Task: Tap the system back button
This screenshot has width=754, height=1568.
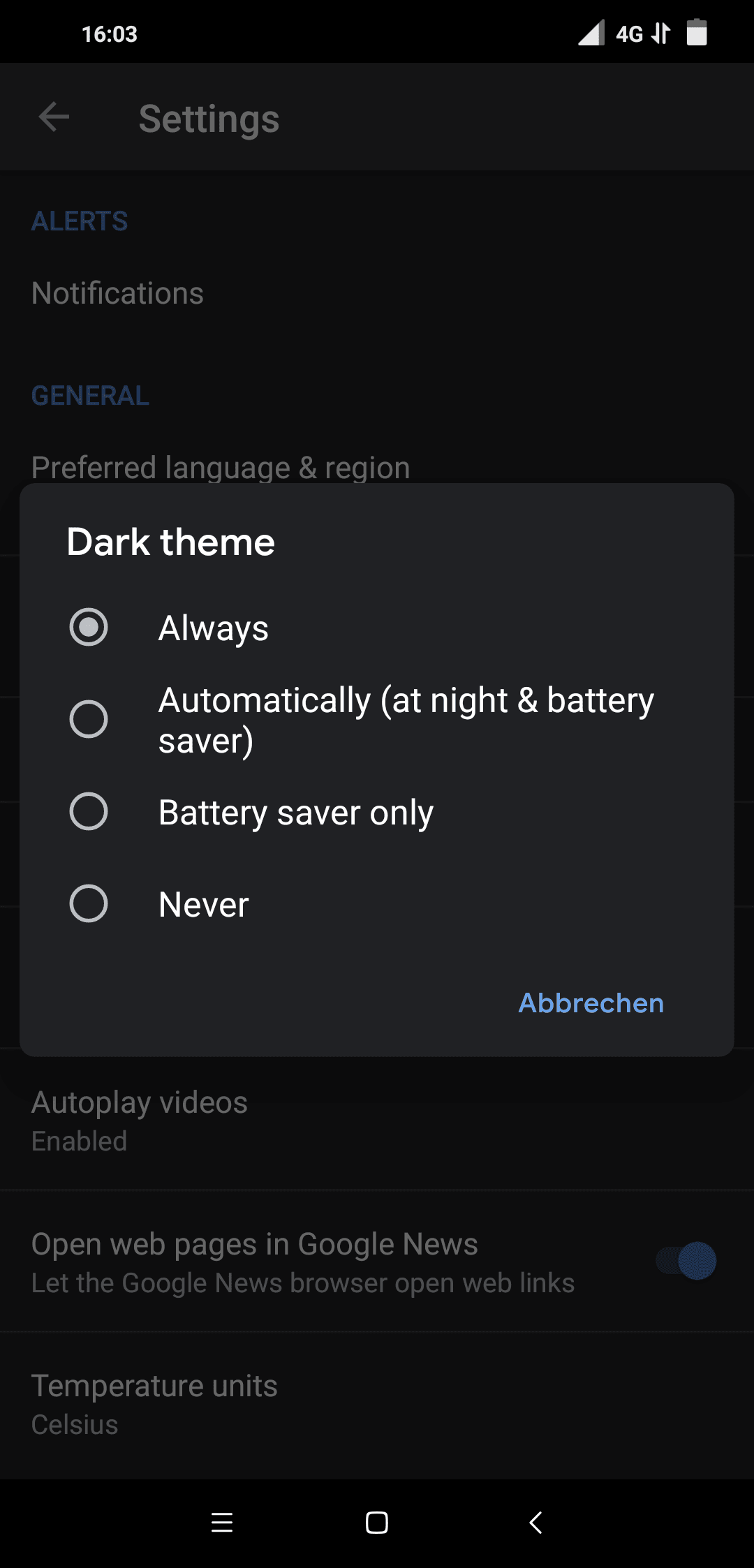Action: 535,1523
